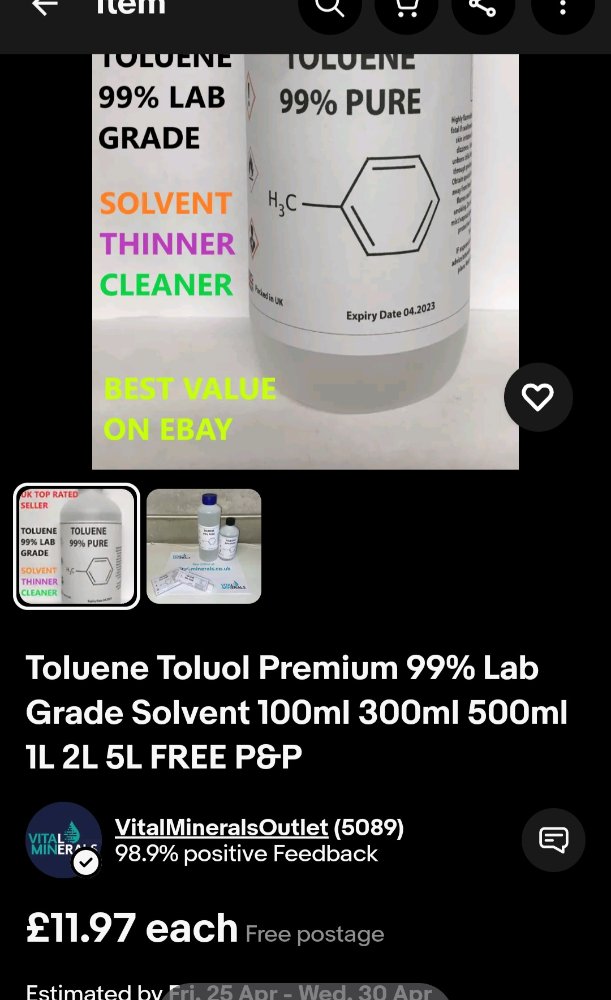This screenshot has height=1000, width=611.
Task: Open search from the top bar
Action: click(330, 8)
